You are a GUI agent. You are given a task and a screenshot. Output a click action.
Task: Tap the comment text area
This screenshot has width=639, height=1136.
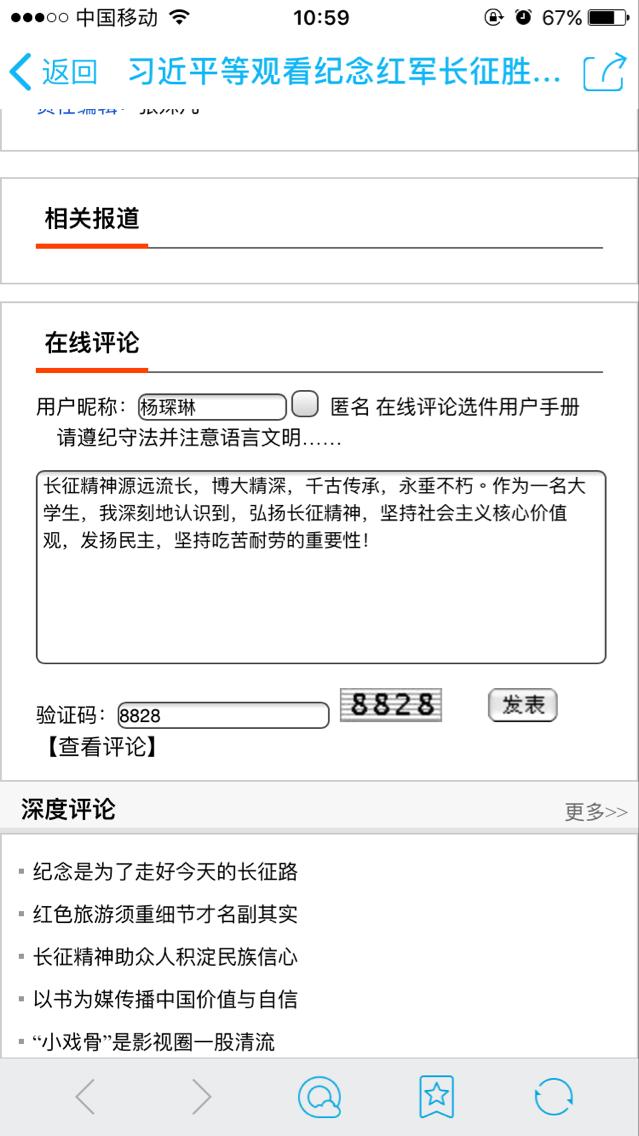click(x=321, y=567)
